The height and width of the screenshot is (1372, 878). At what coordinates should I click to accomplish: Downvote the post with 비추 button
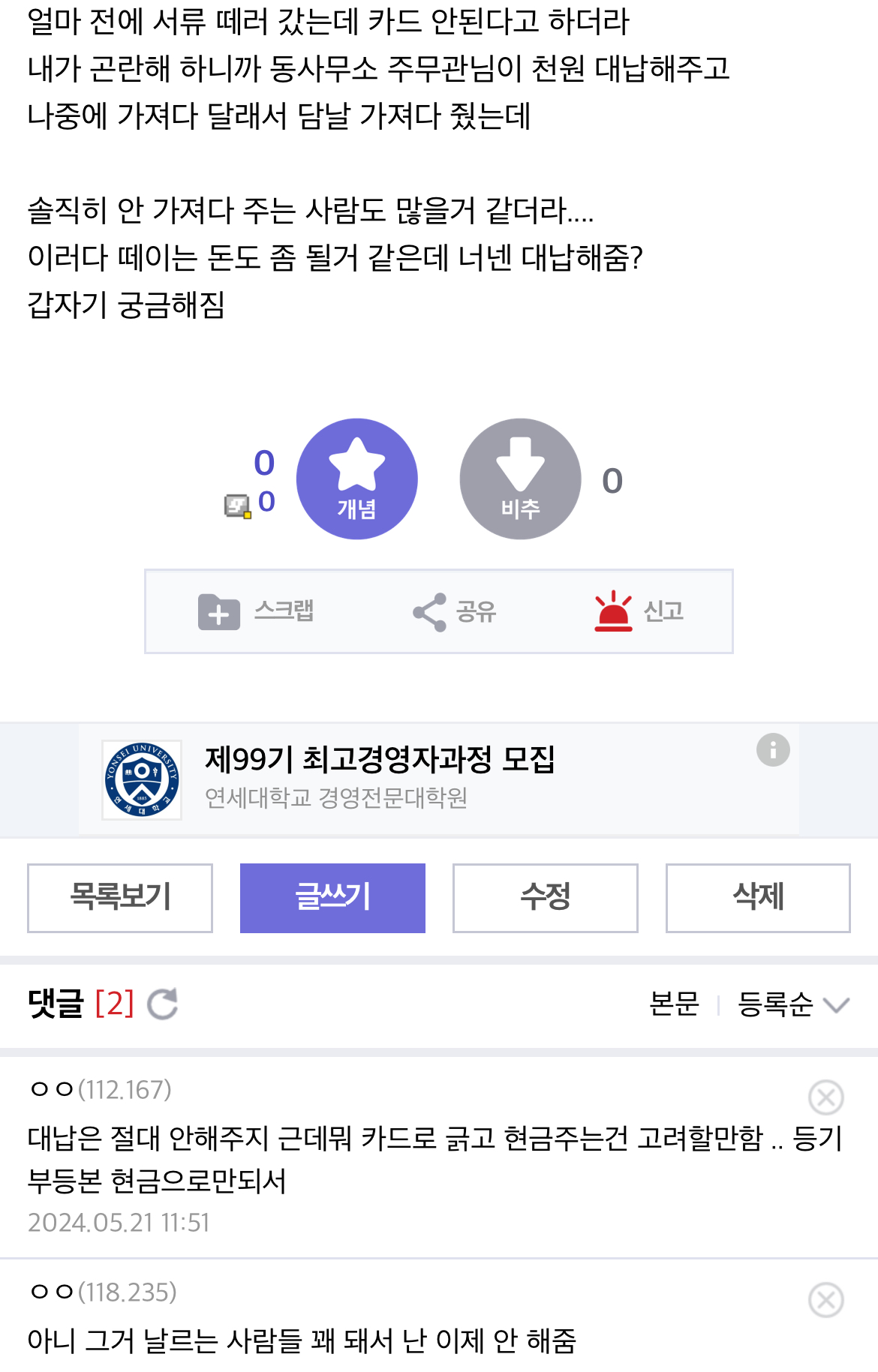tap(520, 479)
